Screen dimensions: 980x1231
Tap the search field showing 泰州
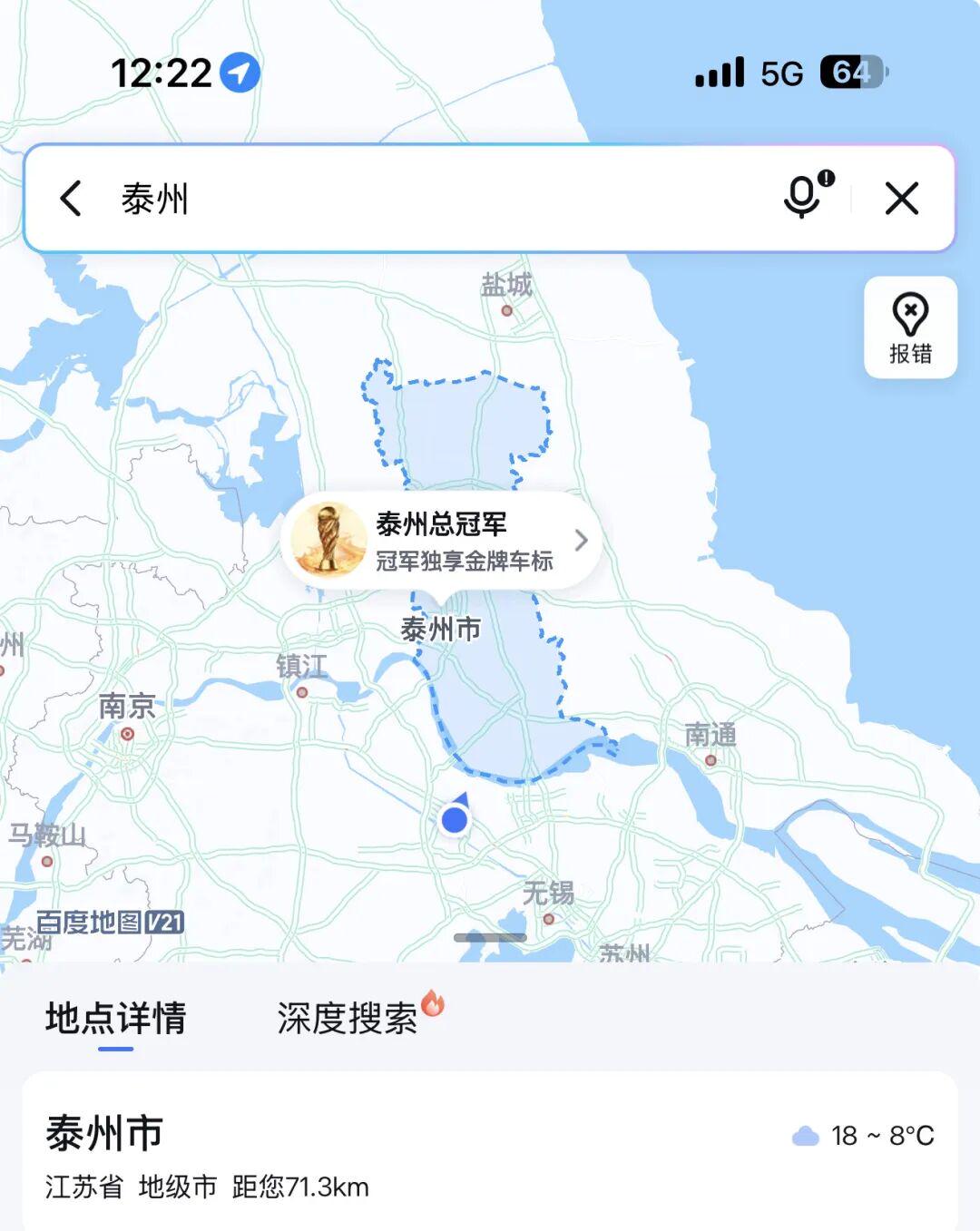[x=408, y=198]
